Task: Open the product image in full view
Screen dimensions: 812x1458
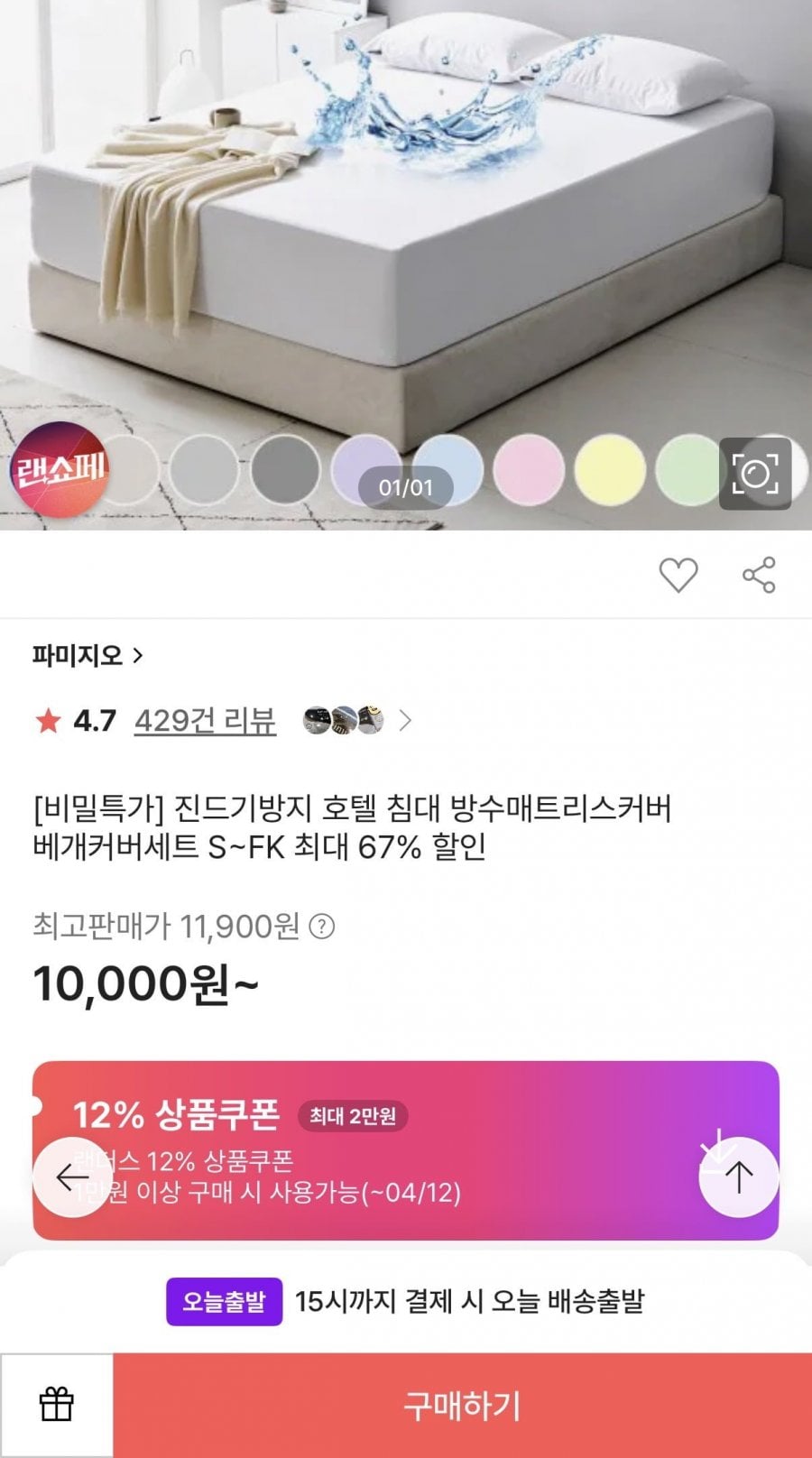Action: [x=406, y=226]
